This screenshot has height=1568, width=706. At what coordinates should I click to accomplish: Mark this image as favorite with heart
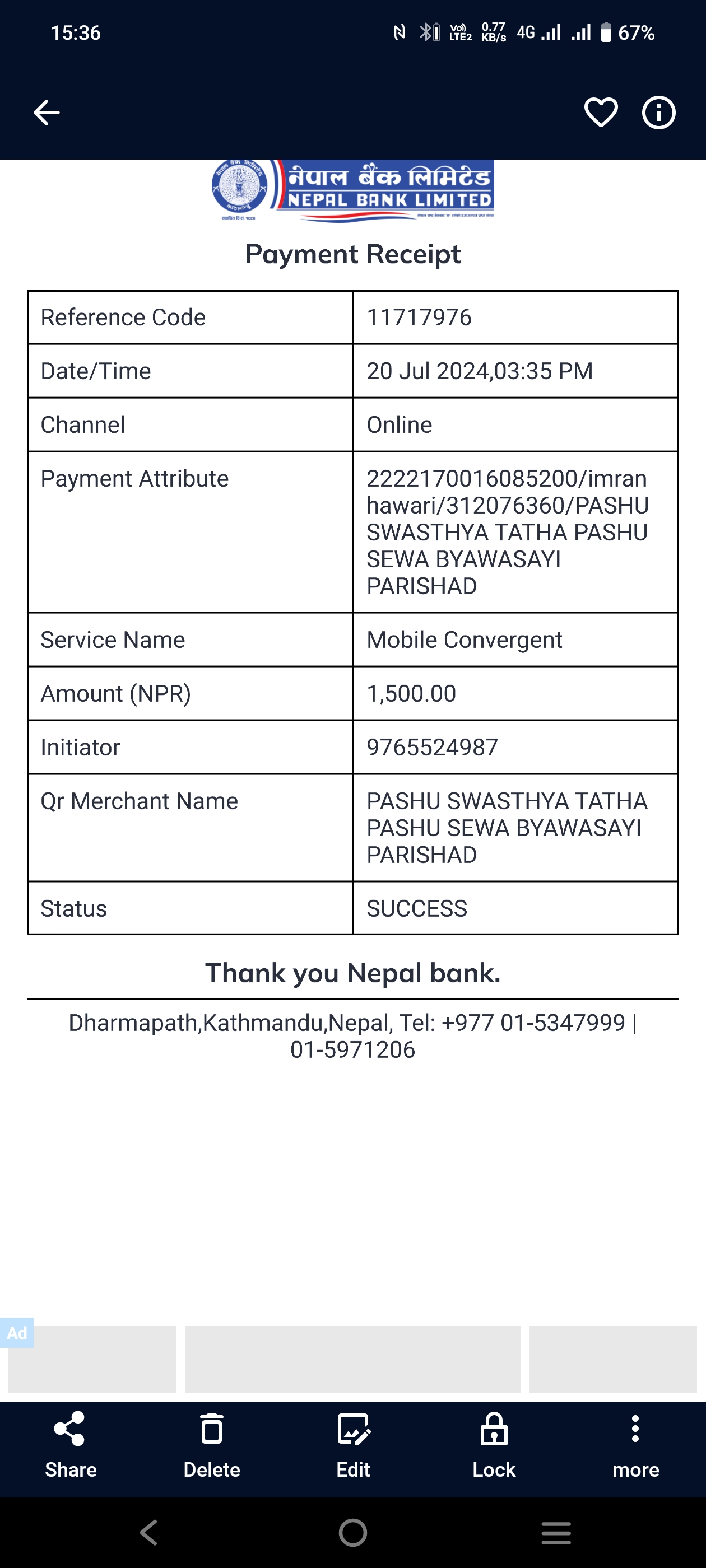pyautogui.click(x=601, y=113)
